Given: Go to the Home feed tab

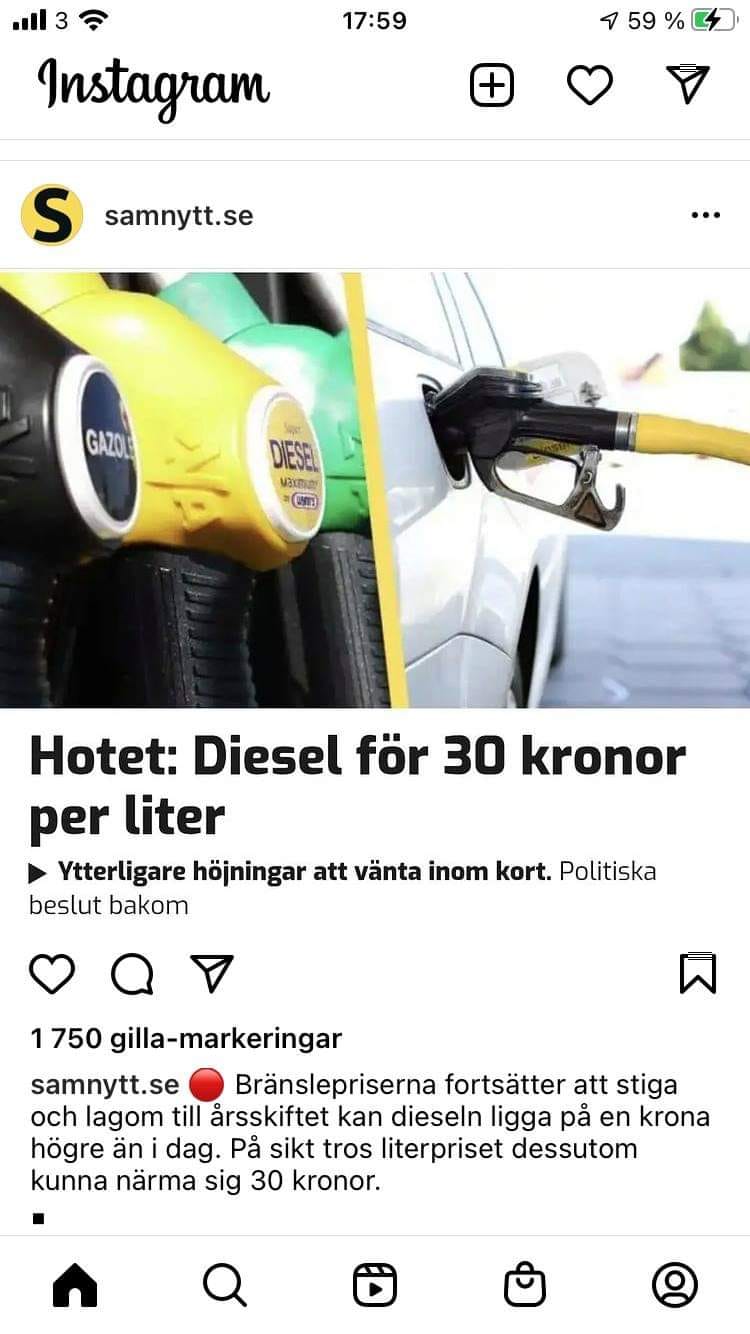Looking at the screenshot, I should click(73, 1284).
